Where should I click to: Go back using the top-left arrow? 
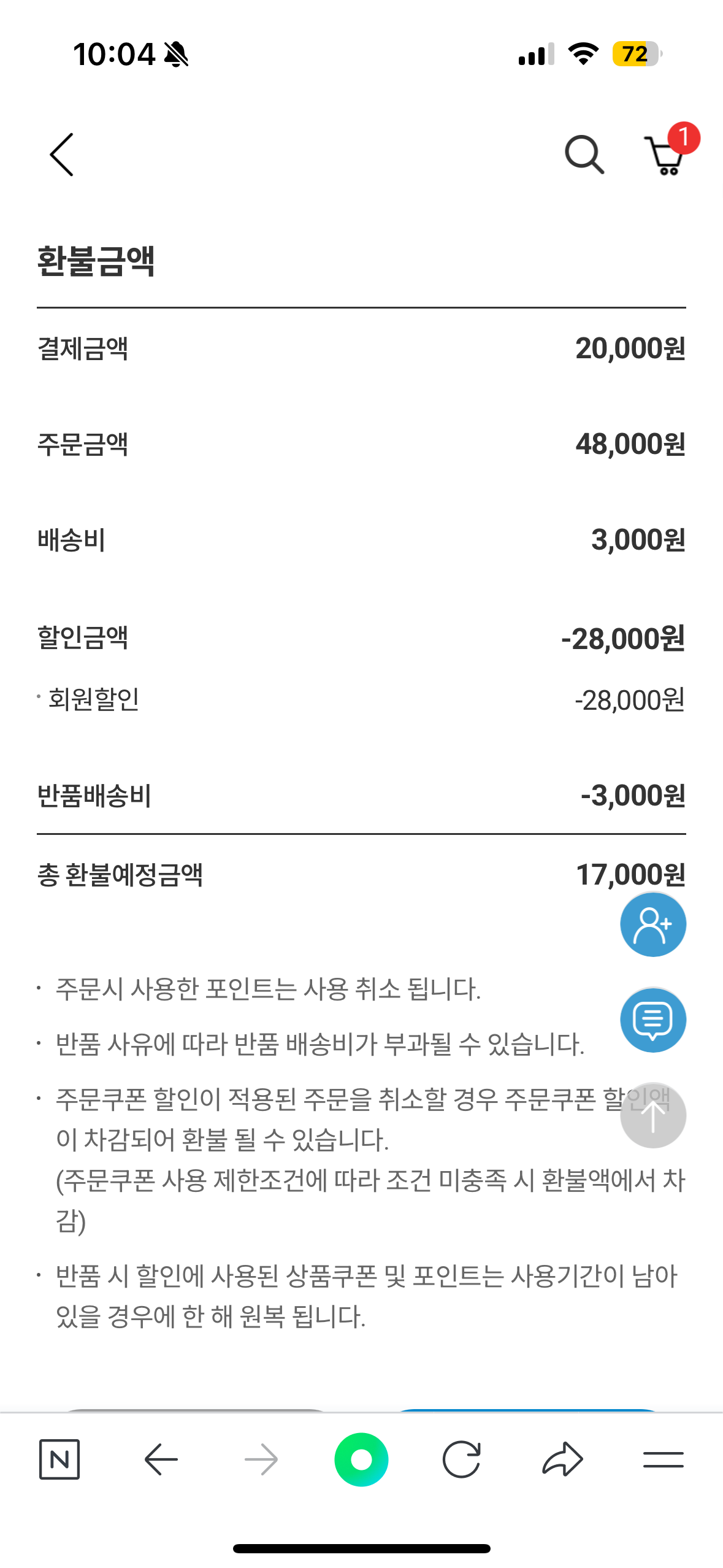[x=62, y=155]
